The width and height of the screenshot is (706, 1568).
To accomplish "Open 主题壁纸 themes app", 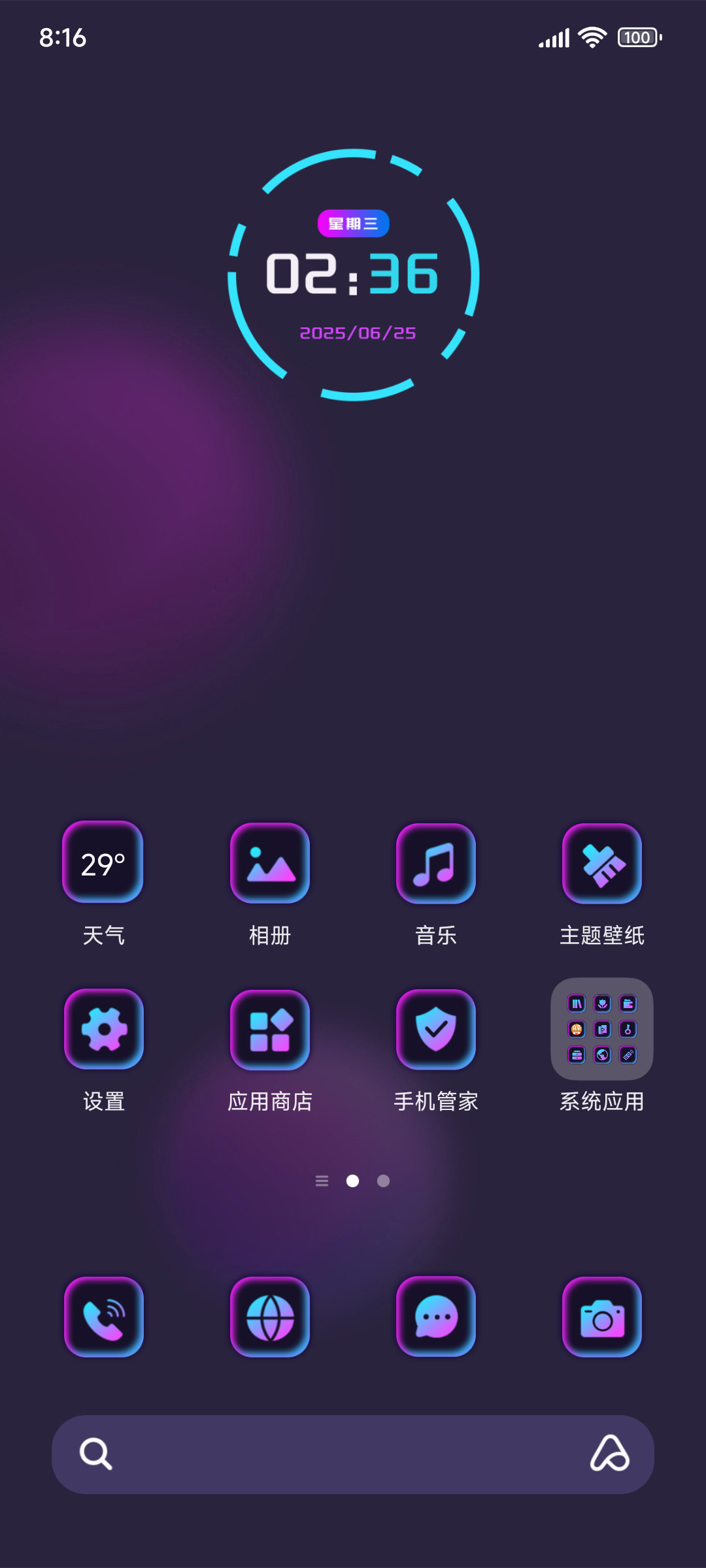I will tap(602, 862).
